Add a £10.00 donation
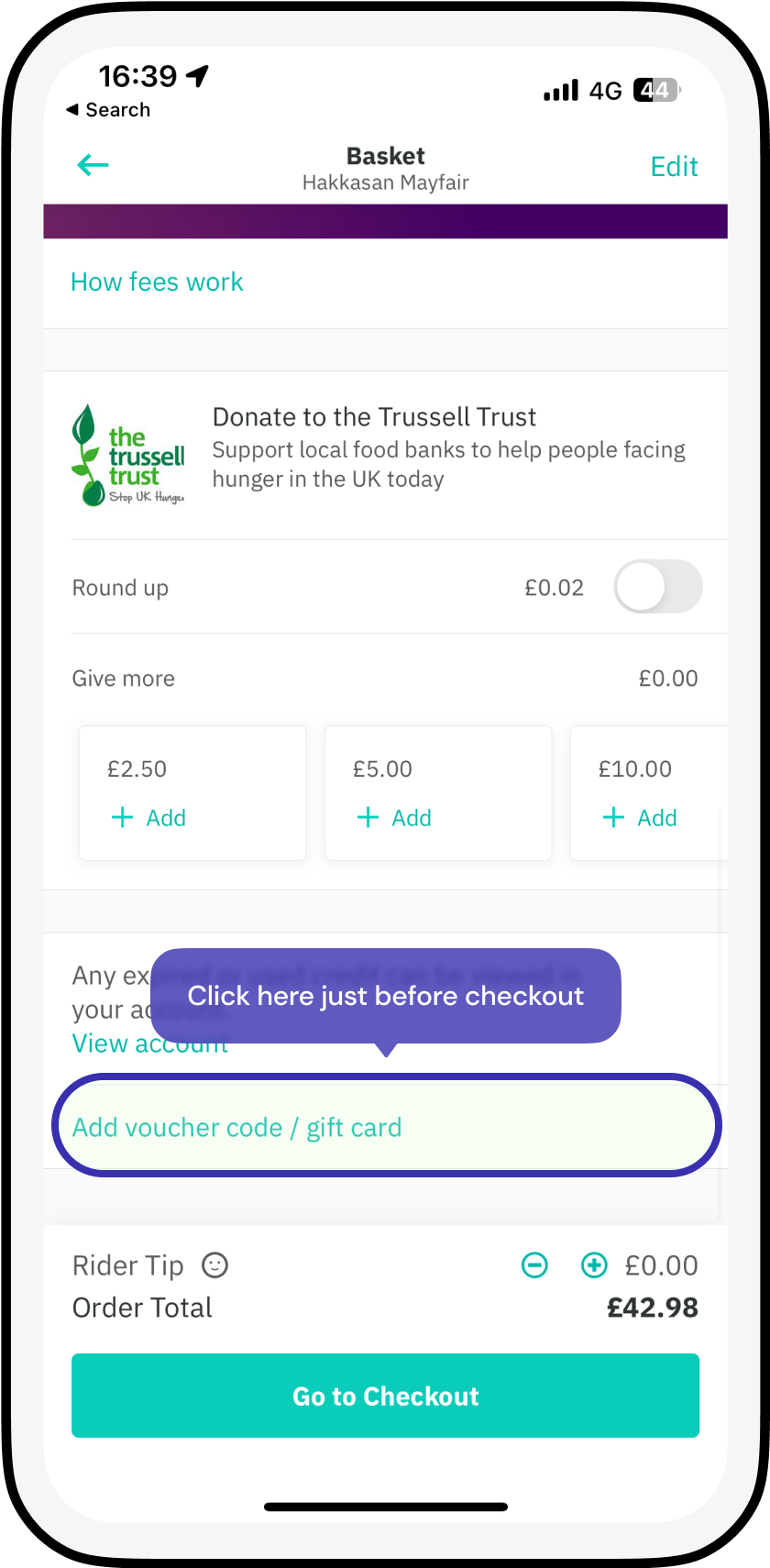This screenshot has height=1568, width=770. 640,818
